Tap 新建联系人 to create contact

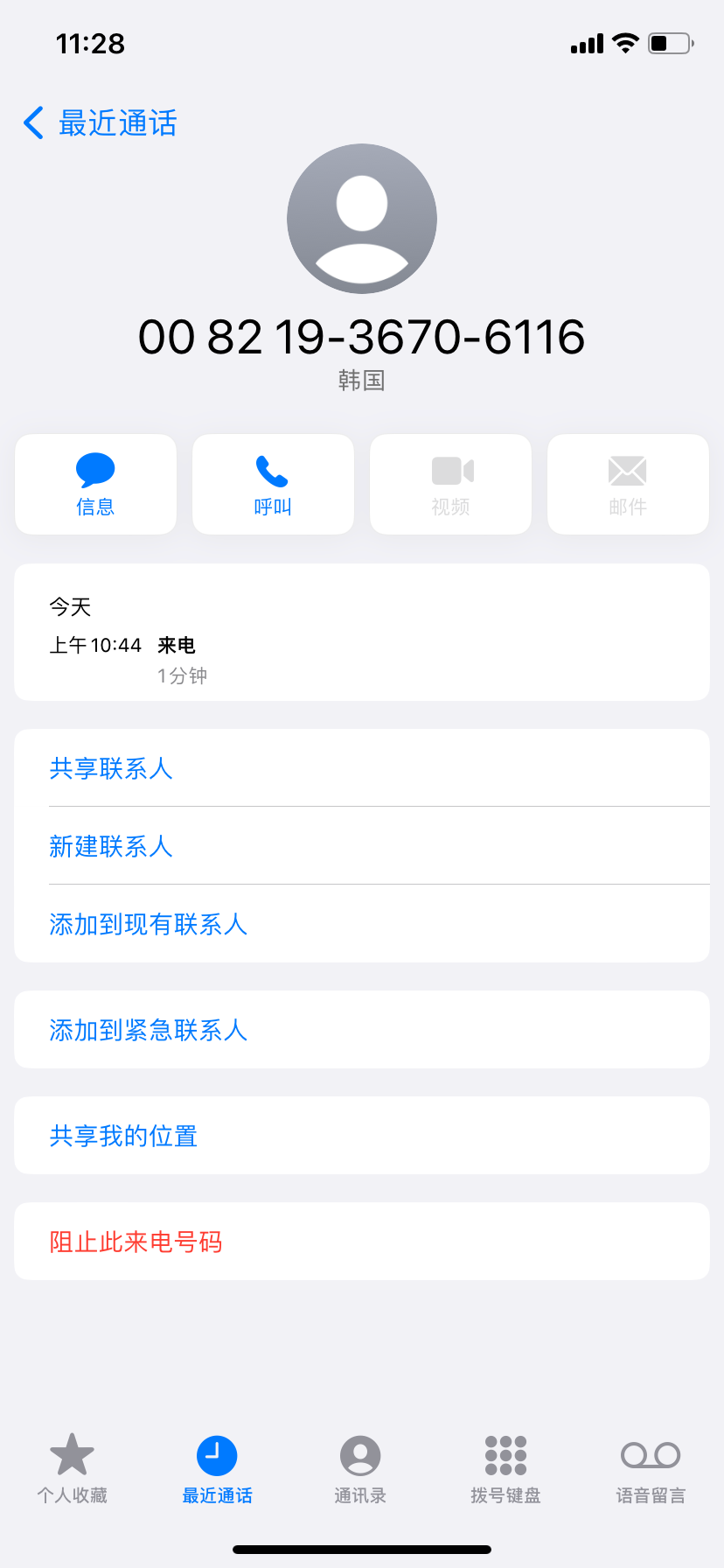click(x=111, y=846)
